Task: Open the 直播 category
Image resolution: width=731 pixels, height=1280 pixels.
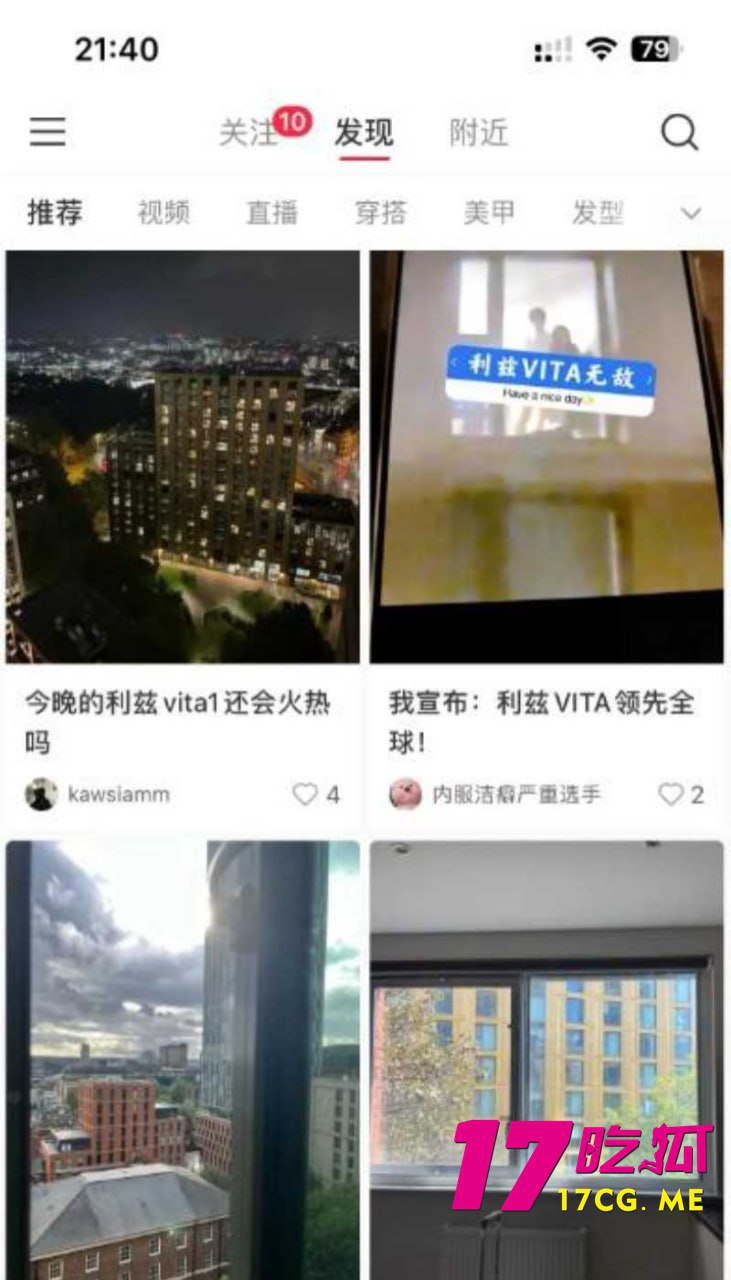Action: 272,213
